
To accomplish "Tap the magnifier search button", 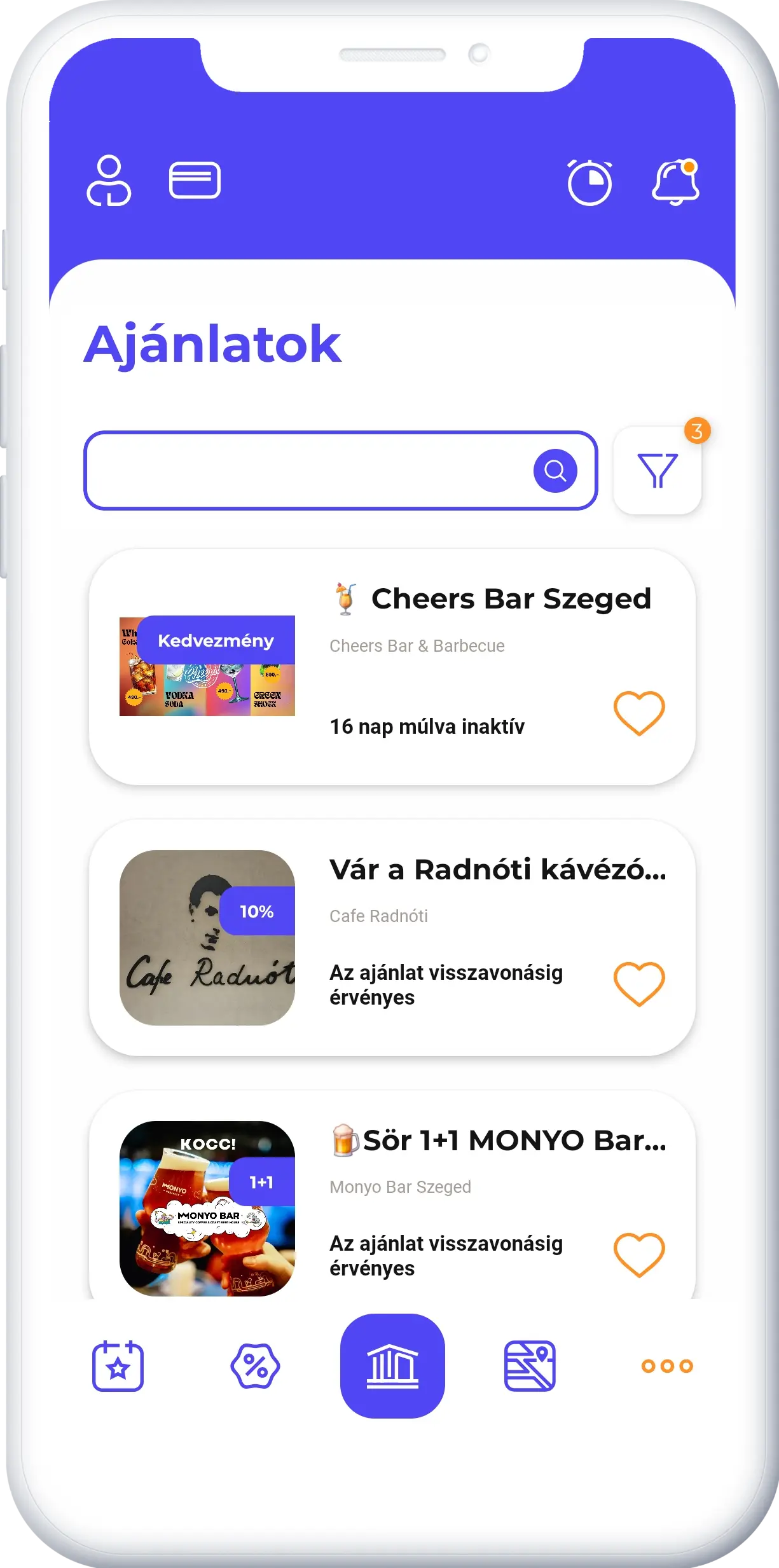I will (555, 471).
